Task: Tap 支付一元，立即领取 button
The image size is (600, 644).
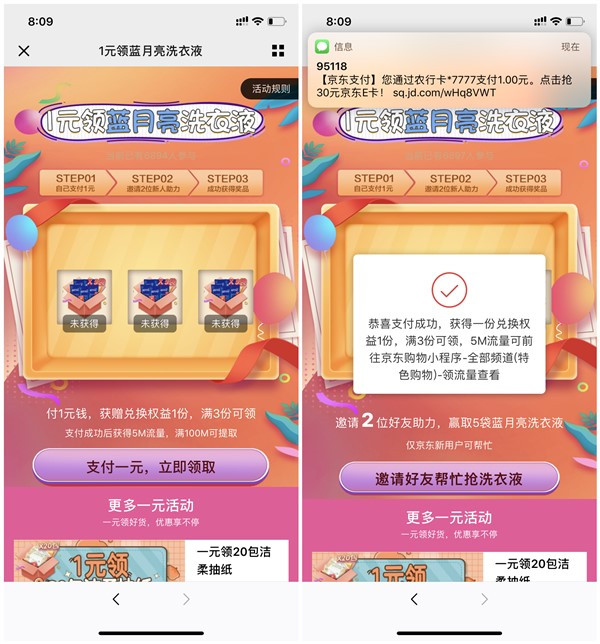Action: (151, 467)
